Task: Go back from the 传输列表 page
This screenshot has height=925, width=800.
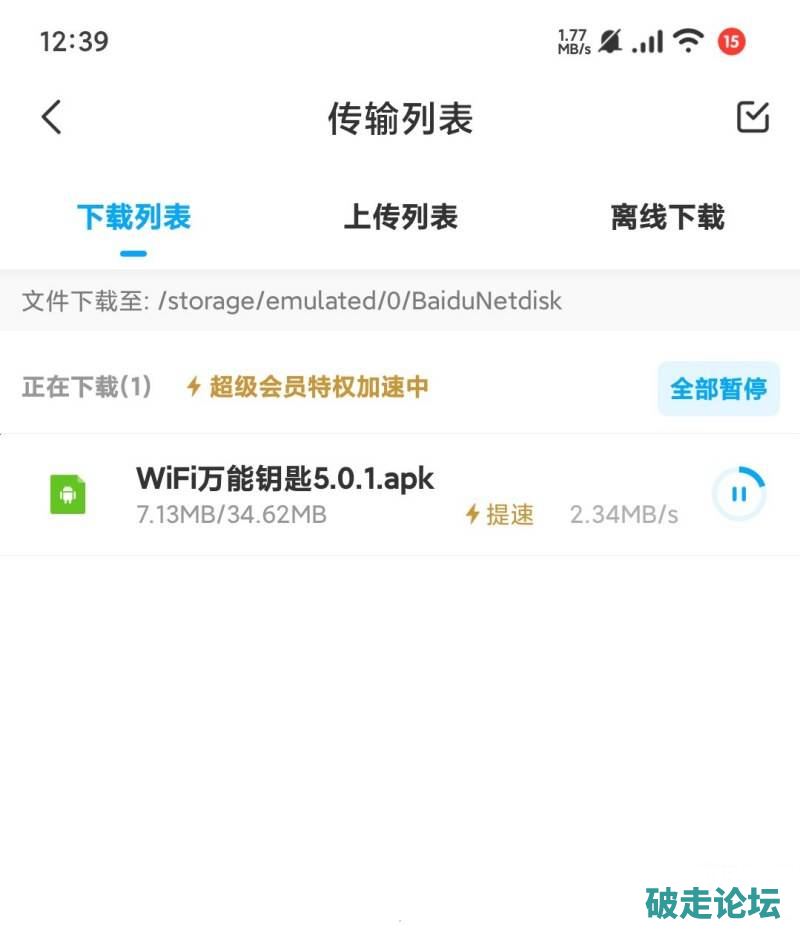Action: pyautogui.click(x=52, y=118)
